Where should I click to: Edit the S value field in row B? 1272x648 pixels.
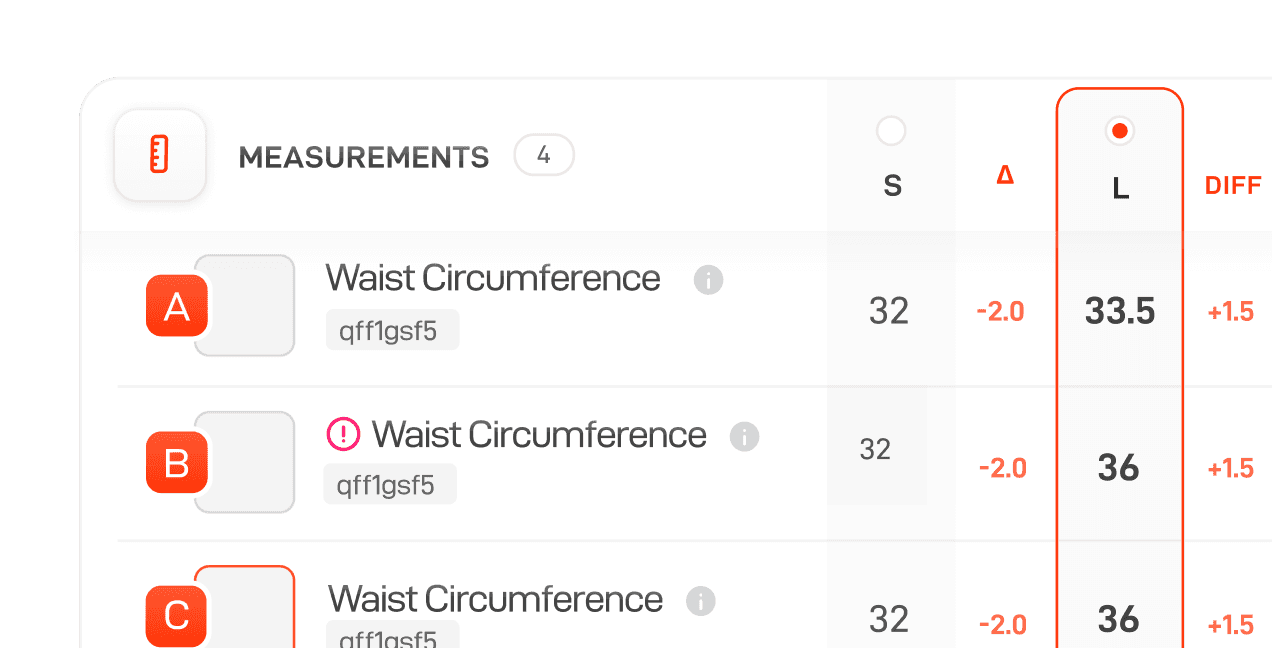point(876,449)
